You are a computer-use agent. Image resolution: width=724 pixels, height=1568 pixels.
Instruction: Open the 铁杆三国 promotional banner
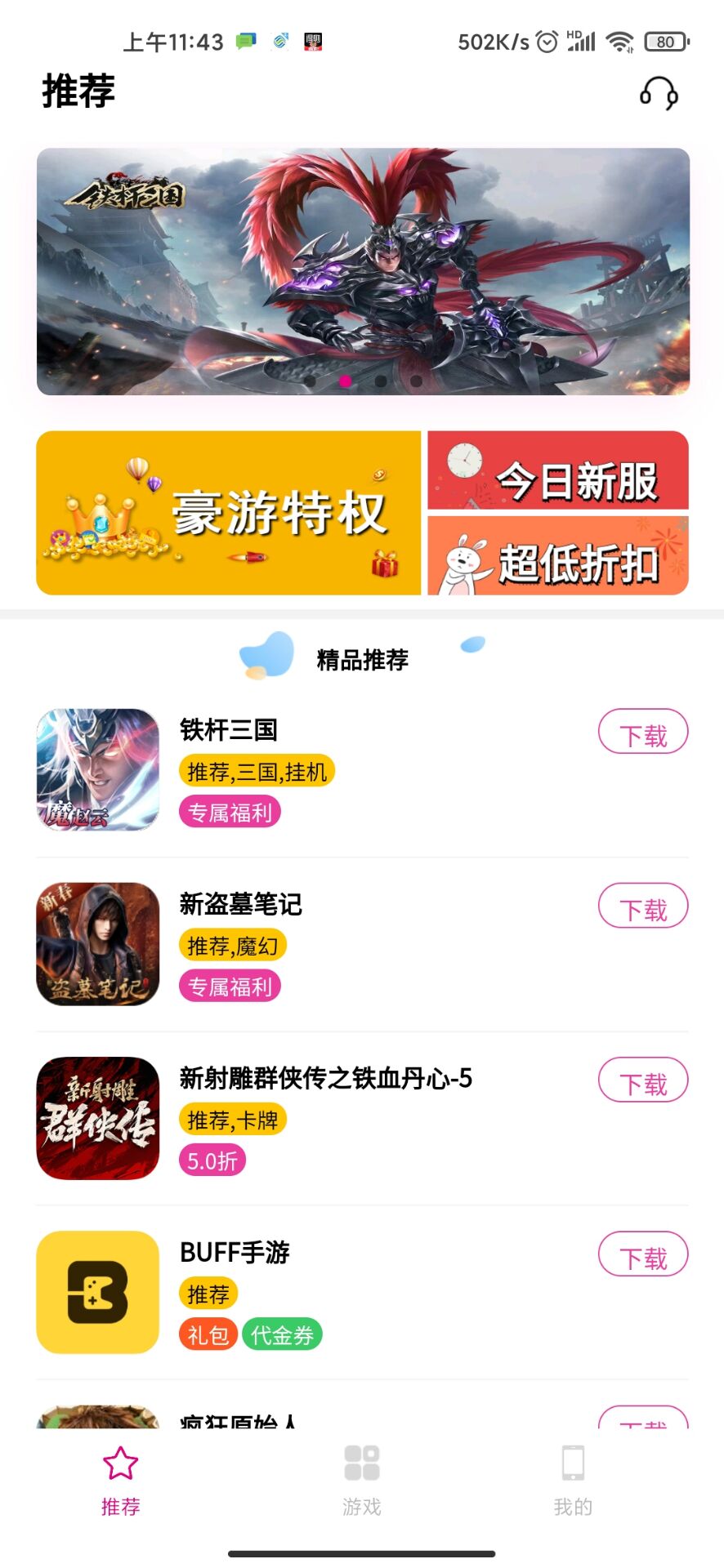(x=363, y=271)
